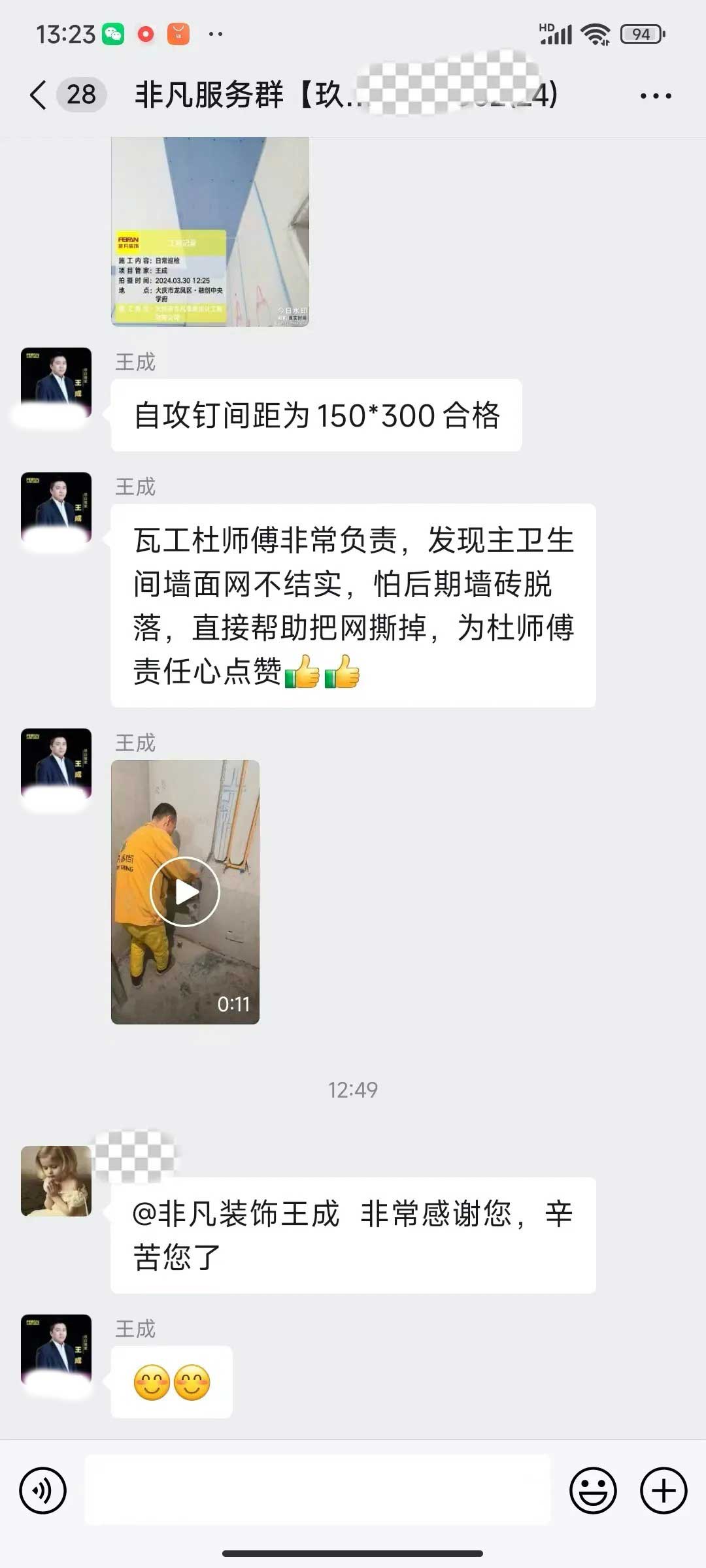Image resolution: width=706 pixels, height=1568 pixels.
Task: Tap the message text field
Action: pyautogui.click(x=318, y=1490)
